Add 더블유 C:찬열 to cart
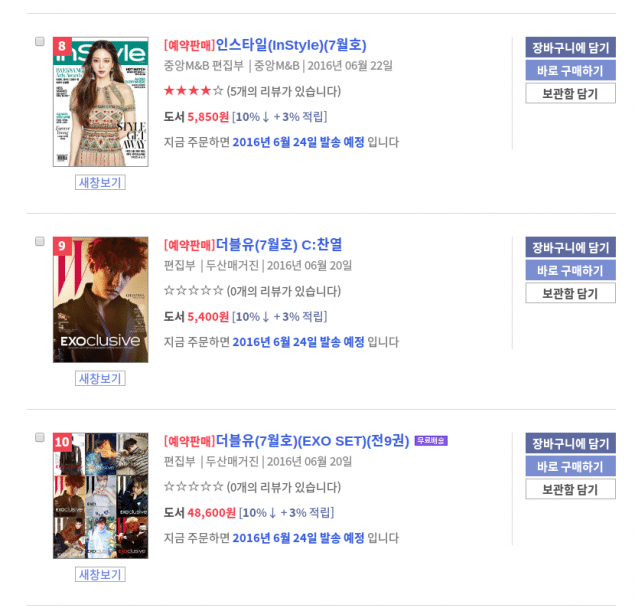 [x=570, y=247]
